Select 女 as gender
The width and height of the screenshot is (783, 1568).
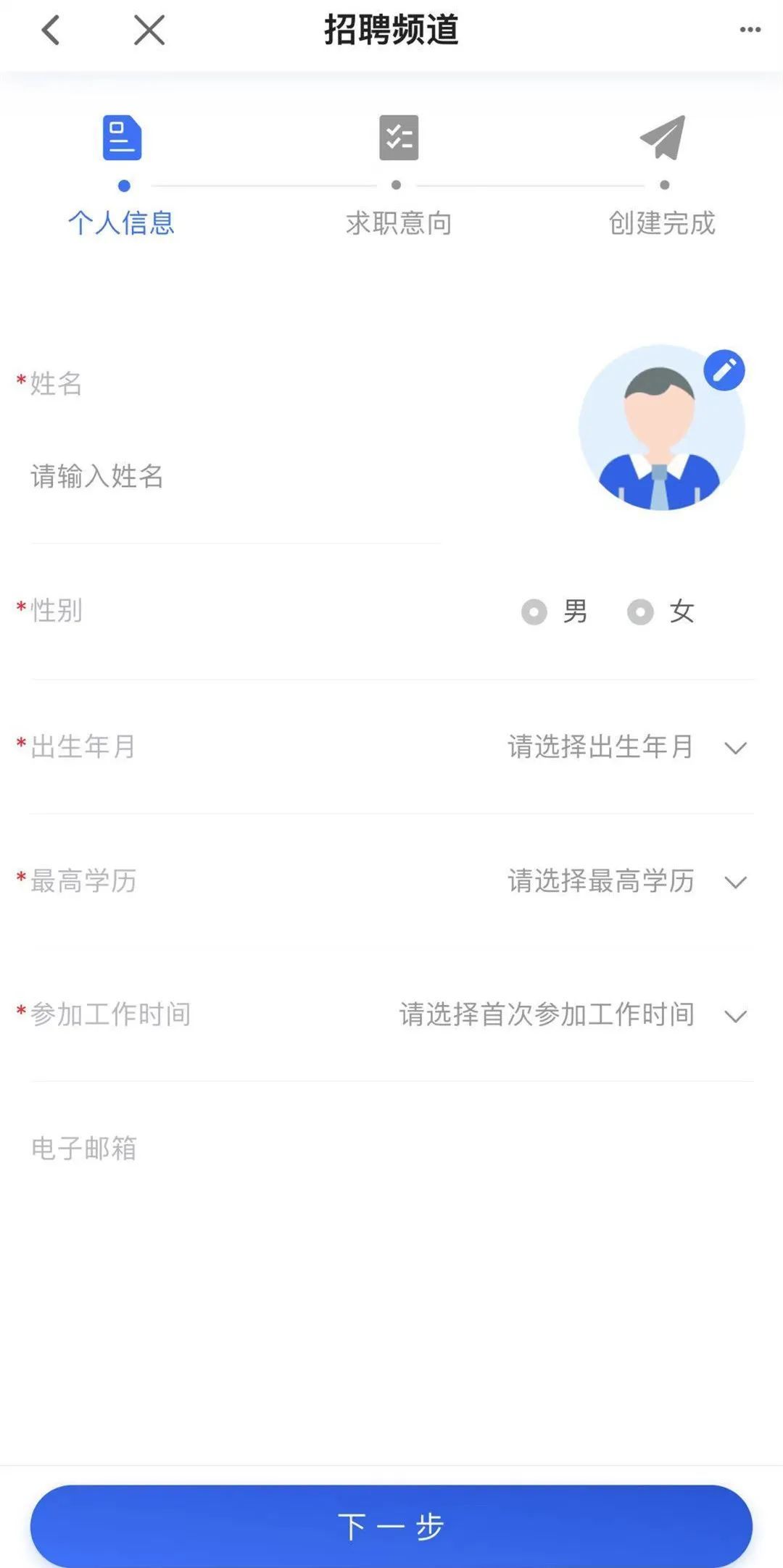coord(640,612)
